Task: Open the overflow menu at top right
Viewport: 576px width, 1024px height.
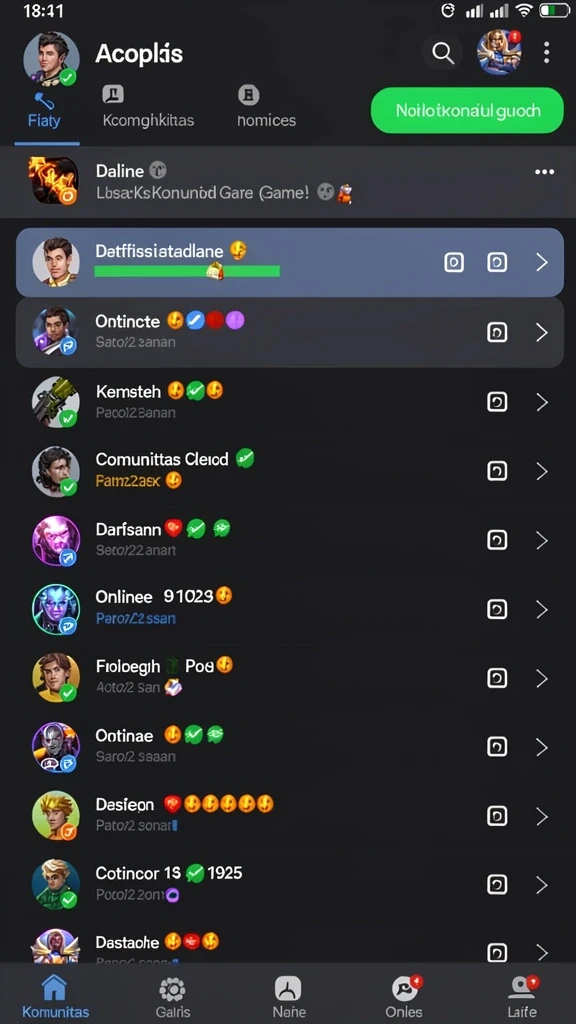Action: [x=546, y=53]
